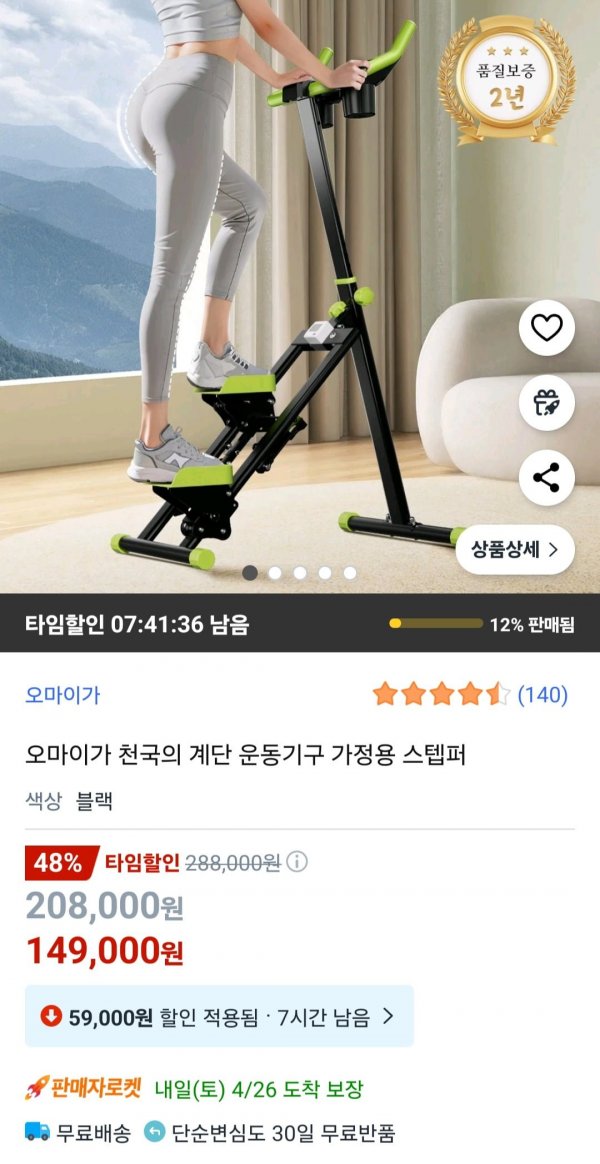Screen dimensions: 600x1164
Task: Open 상품상세 product details
Action: [515, 548]
